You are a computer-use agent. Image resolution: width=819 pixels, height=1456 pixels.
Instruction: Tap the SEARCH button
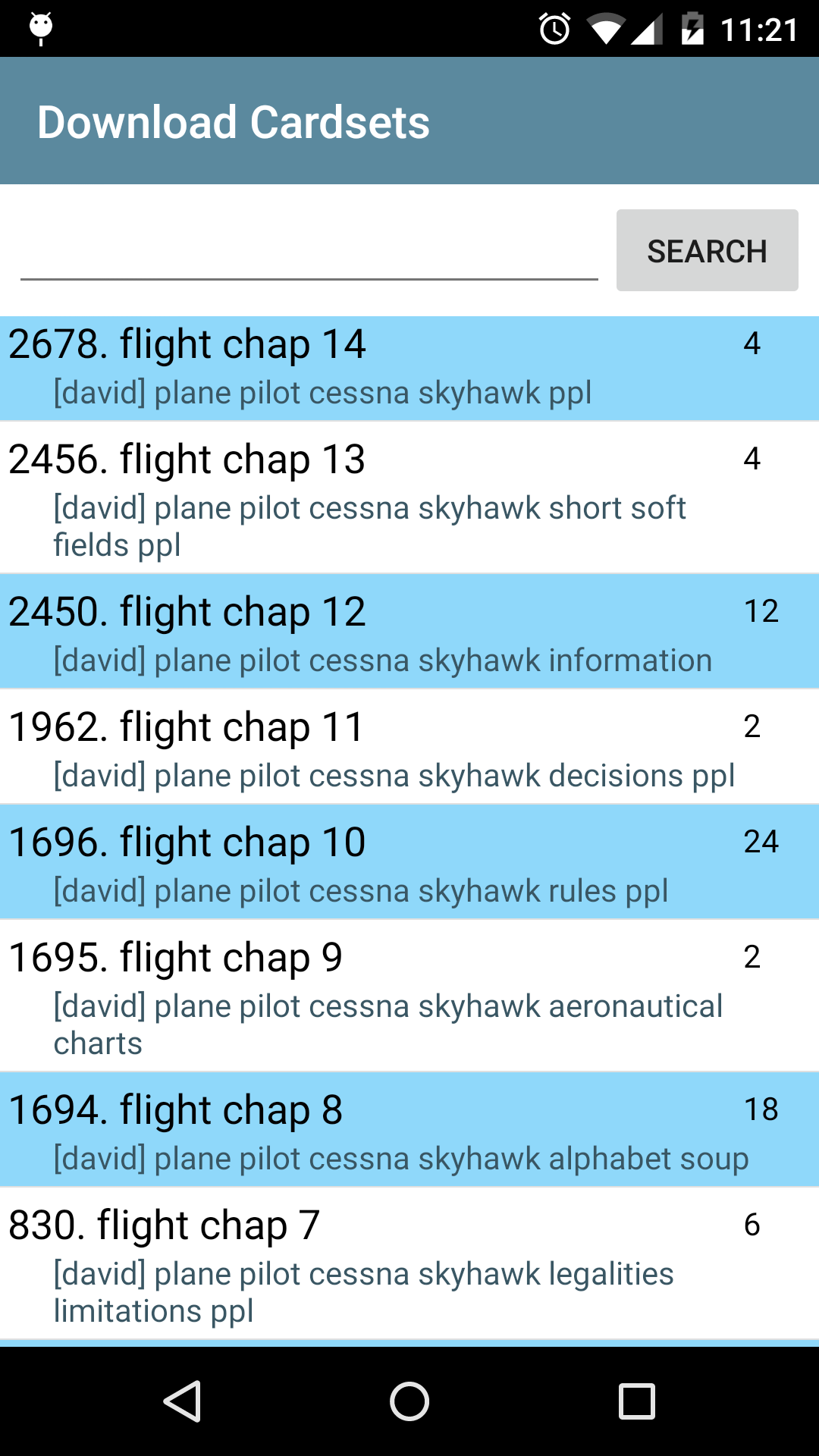pos(707,250)
